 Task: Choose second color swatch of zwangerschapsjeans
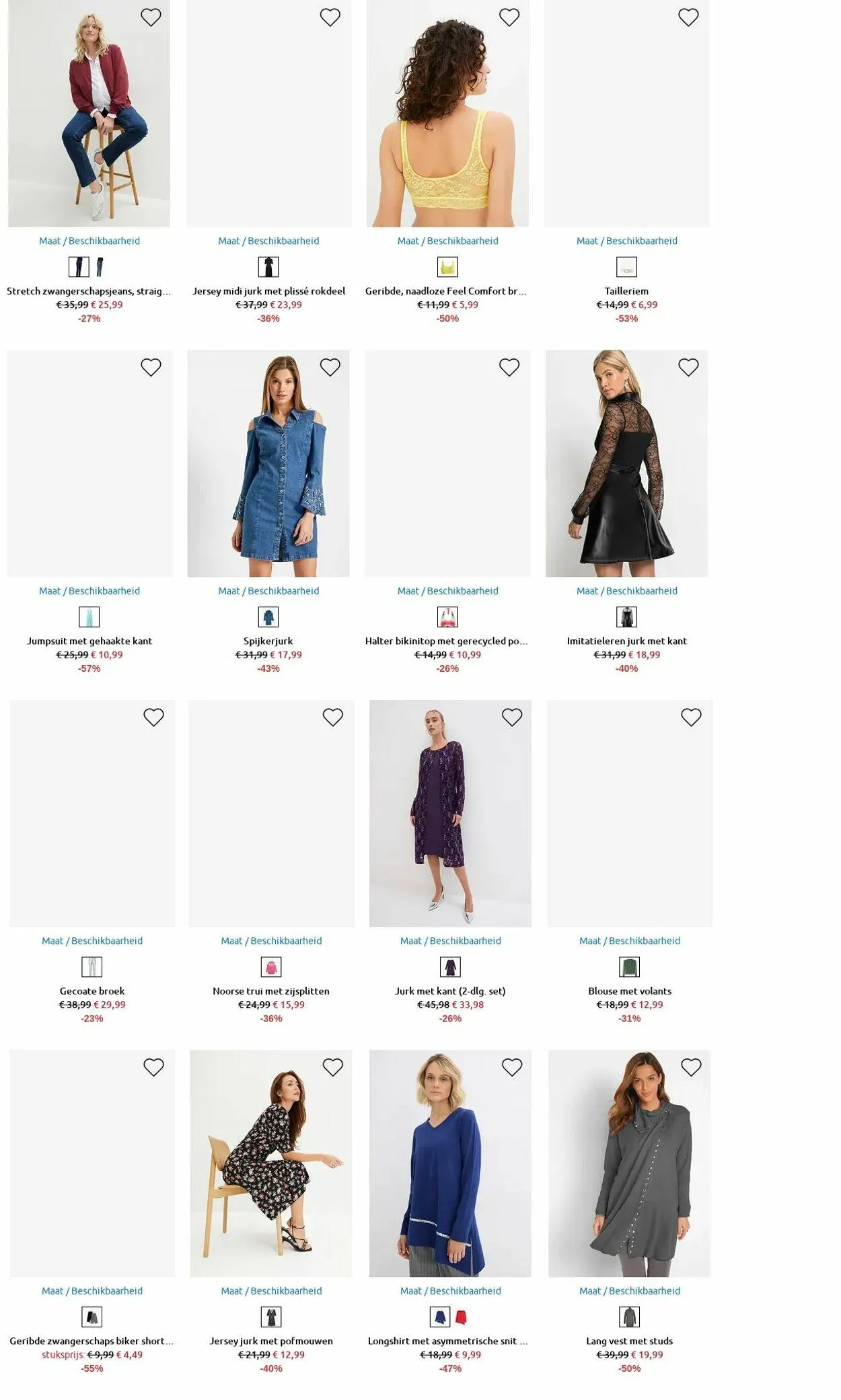100,267
